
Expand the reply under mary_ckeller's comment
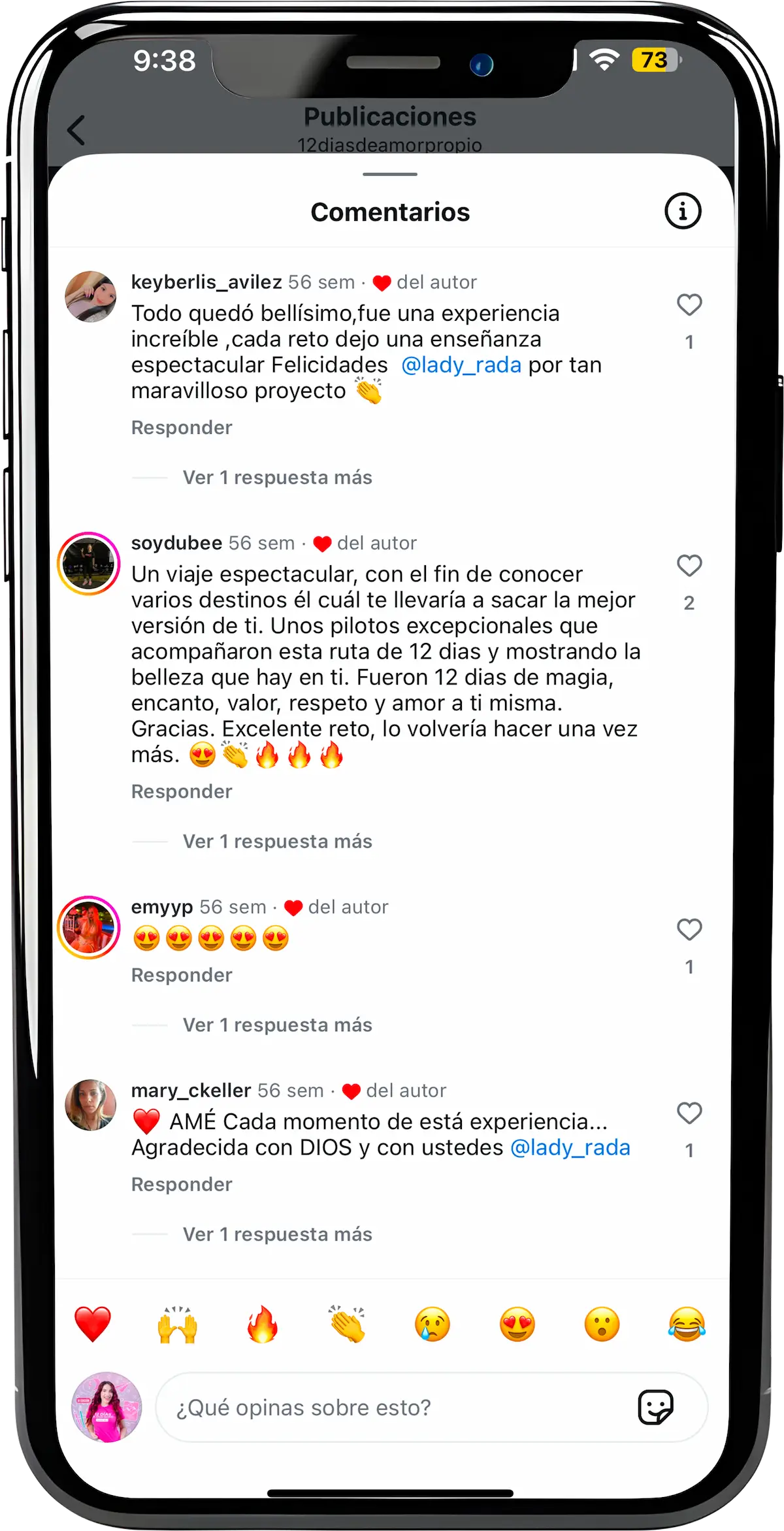pyautogui.click(x=277, y=1234)
